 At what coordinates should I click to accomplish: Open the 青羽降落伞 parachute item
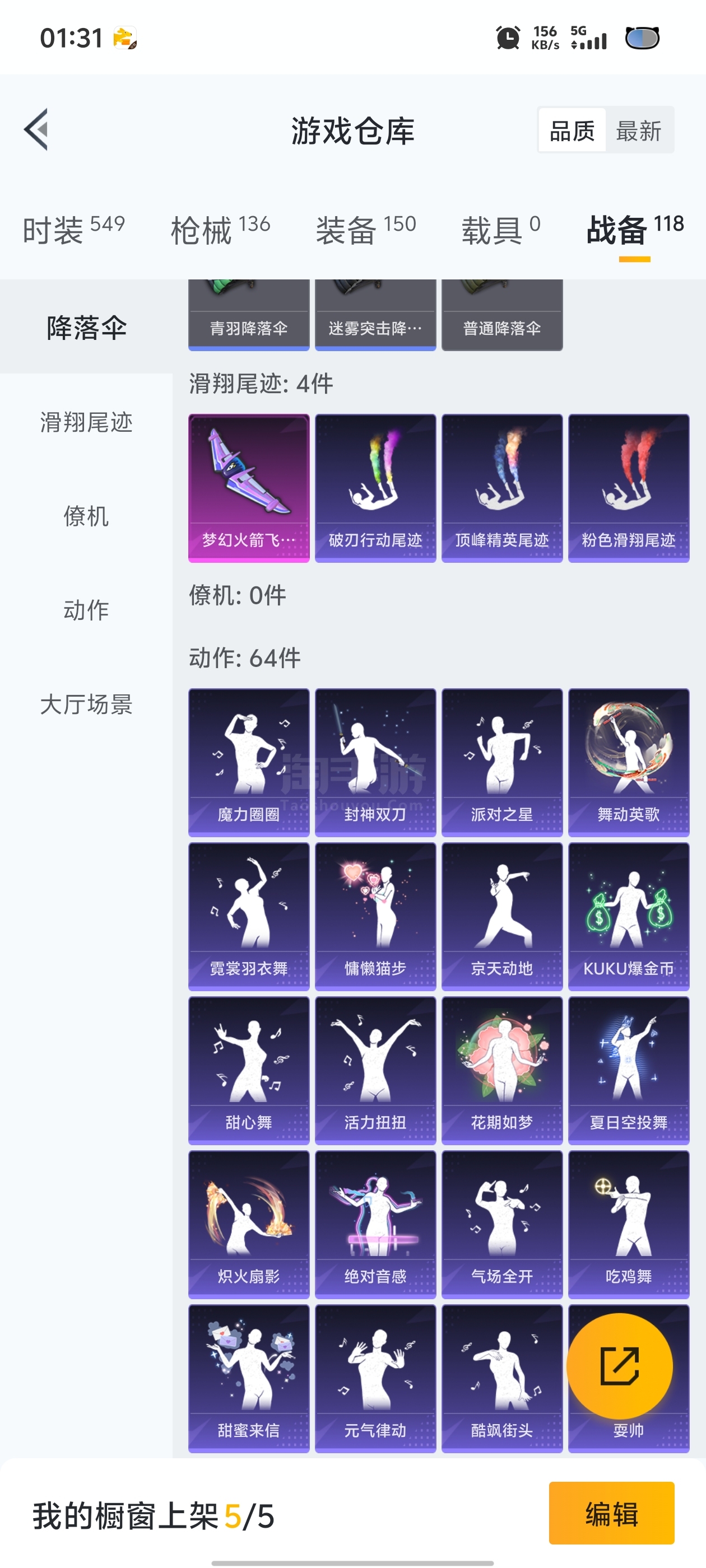click(249, 315)
